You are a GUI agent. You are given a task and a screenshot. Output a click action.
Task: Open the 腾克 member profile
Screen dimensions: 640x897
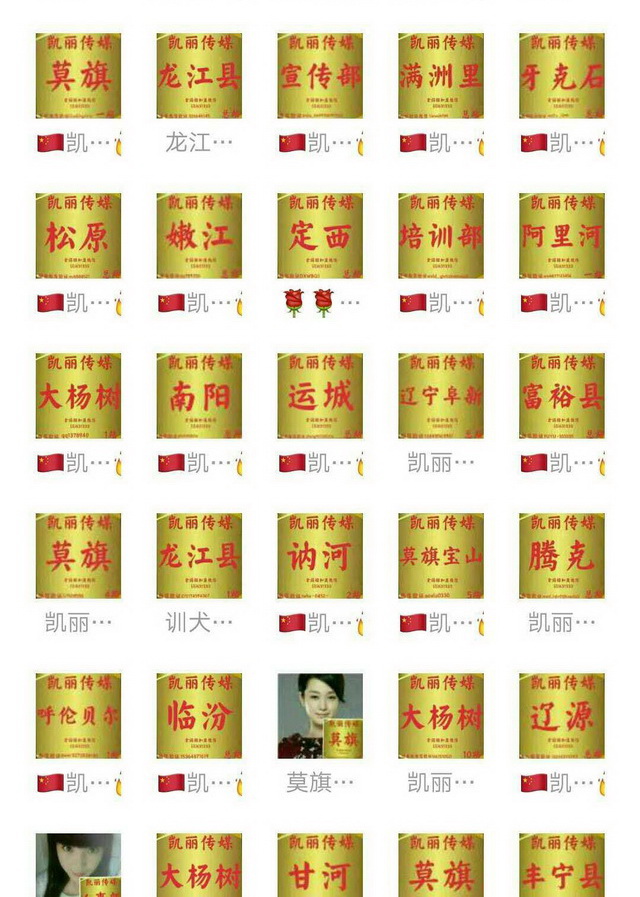(x=562, y=556)
